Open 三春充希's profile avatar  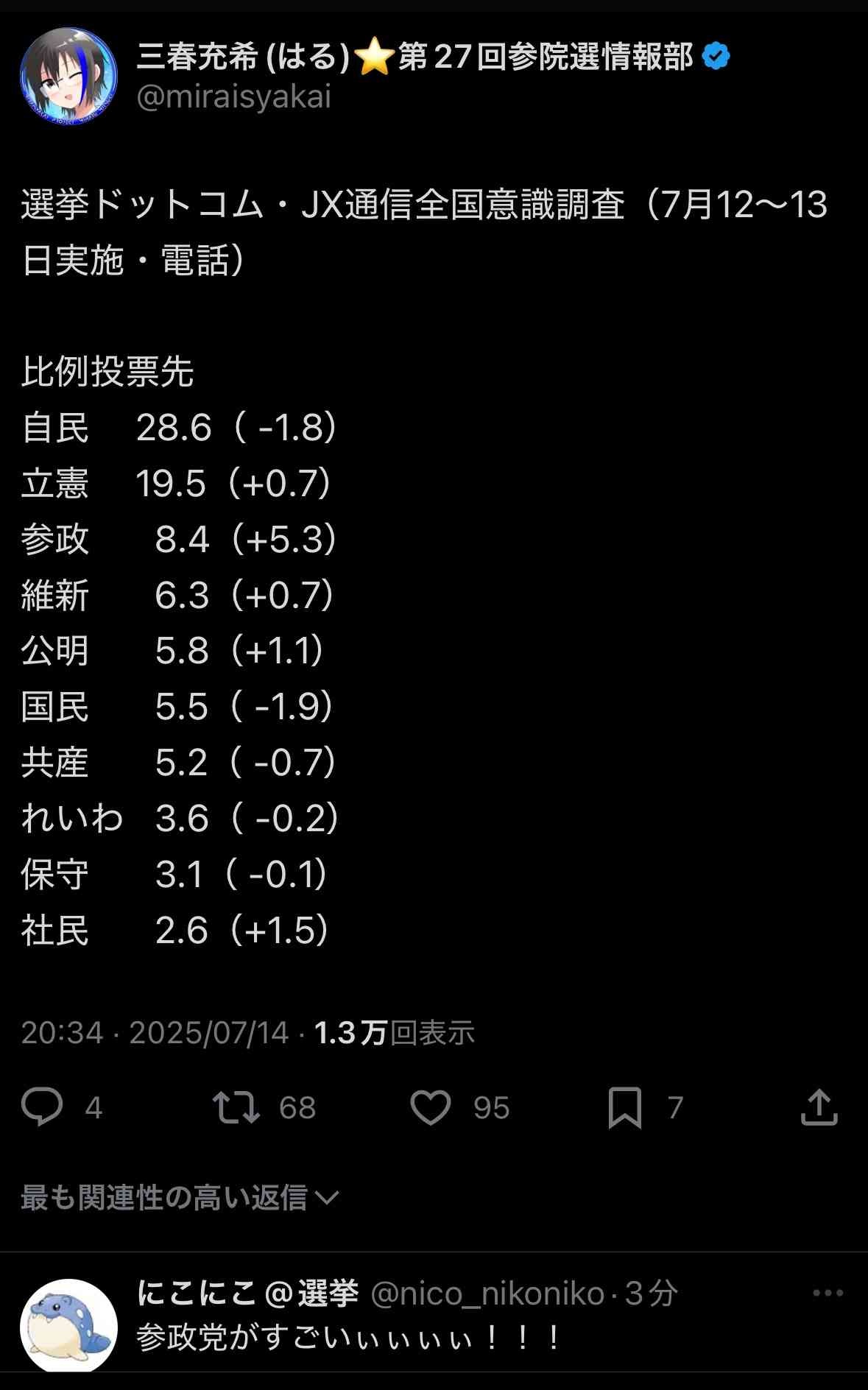tap(68, 76)
